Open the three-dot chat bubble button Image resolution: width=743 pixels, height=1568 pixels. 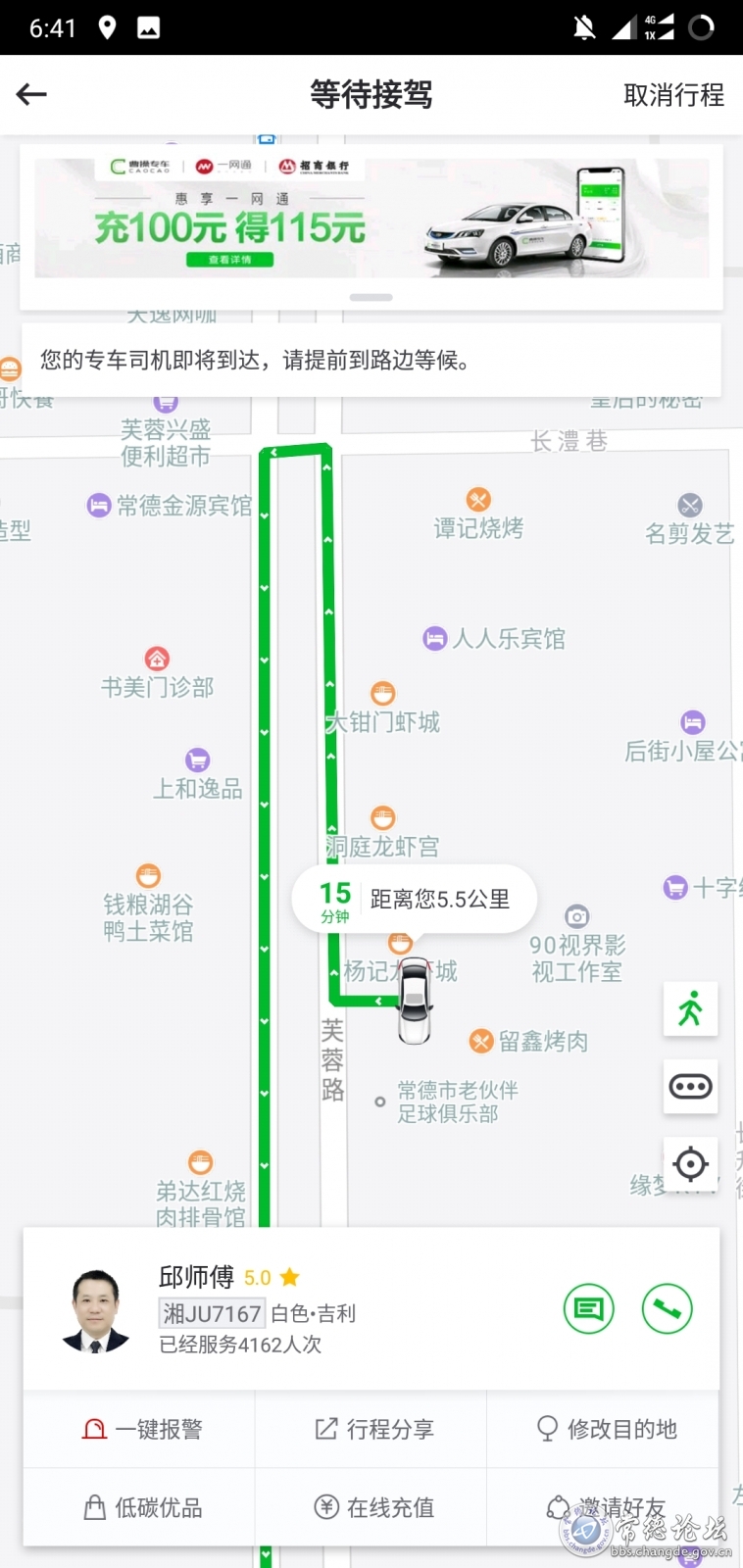(x=690, y=1086)
